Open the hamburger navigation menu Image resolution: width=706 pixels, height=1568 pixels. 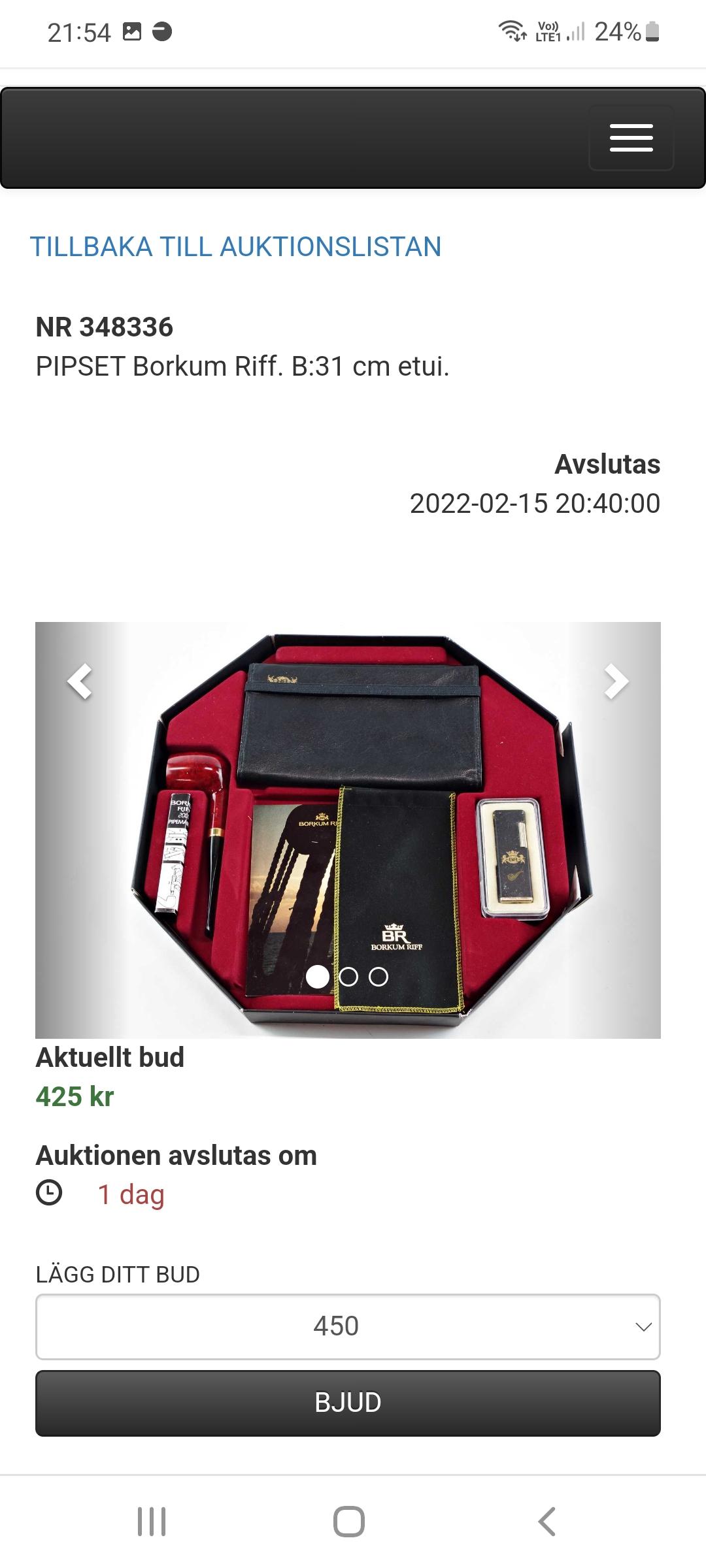(x=631, y=138)
